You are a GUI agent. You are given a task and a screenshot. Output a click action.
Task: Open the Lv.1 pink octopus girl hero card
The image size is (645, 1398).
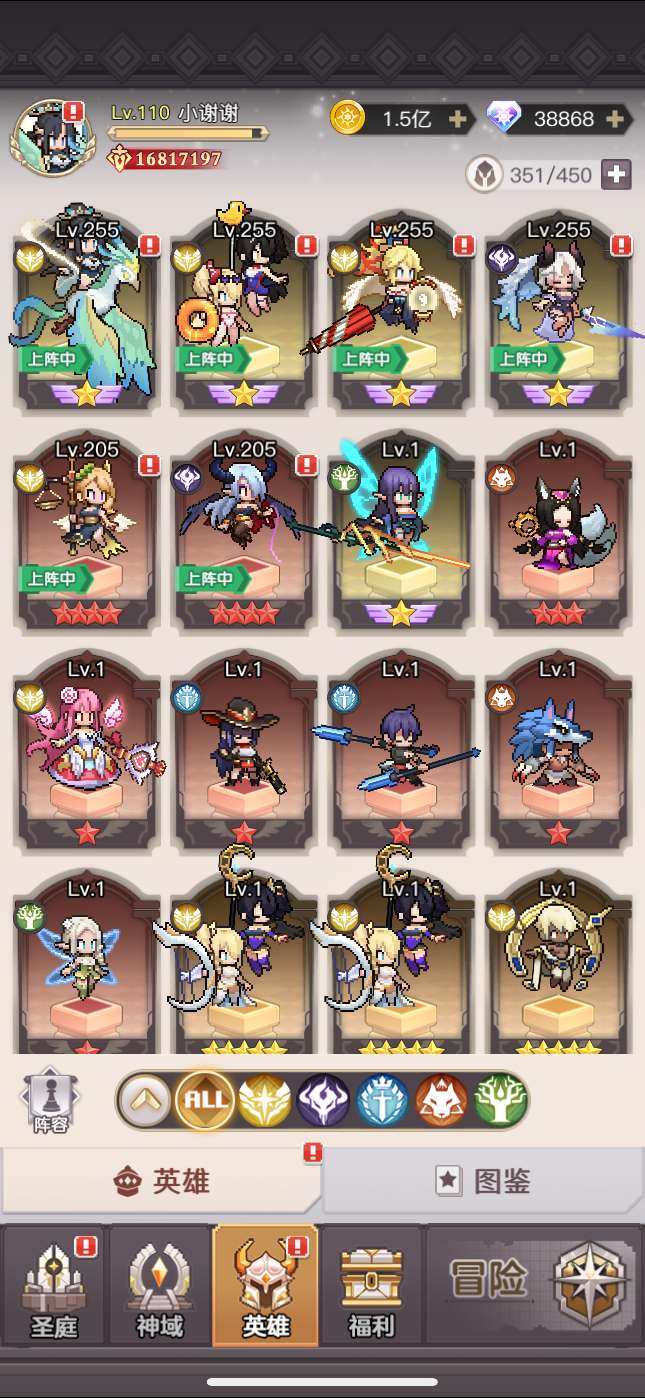[x=87, y=750]
